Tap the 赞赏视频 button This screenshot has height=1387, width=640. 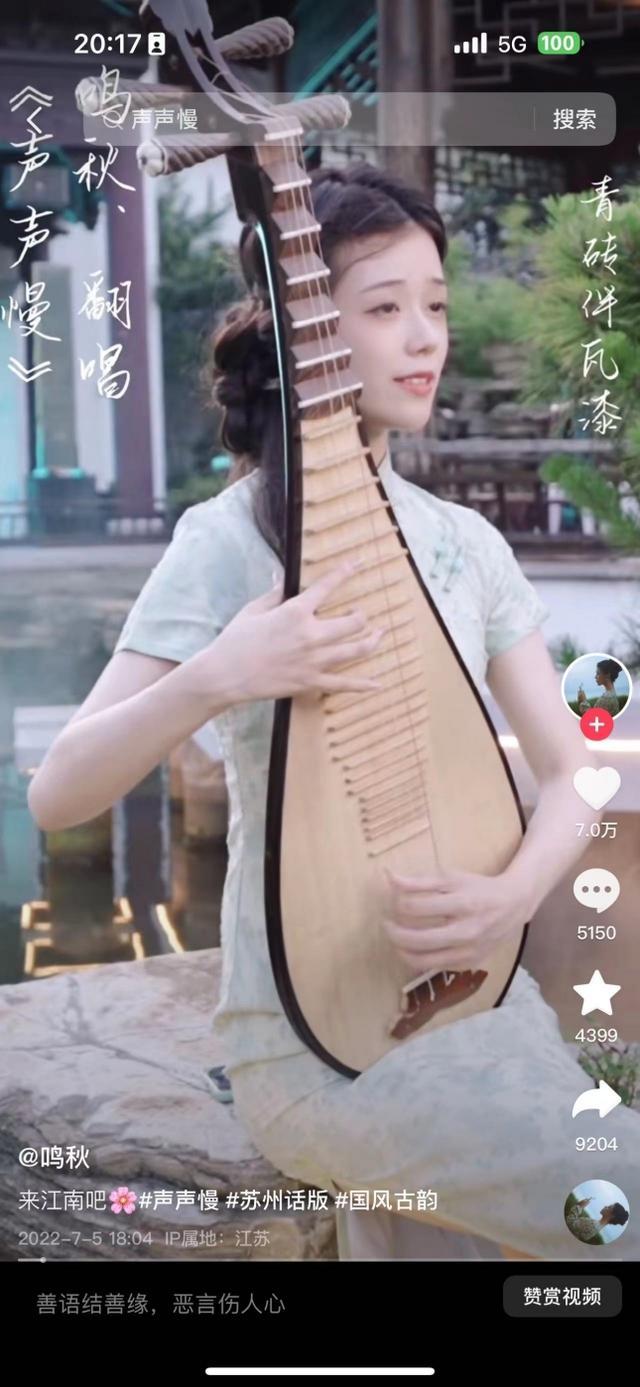[x=562, y=1297]
